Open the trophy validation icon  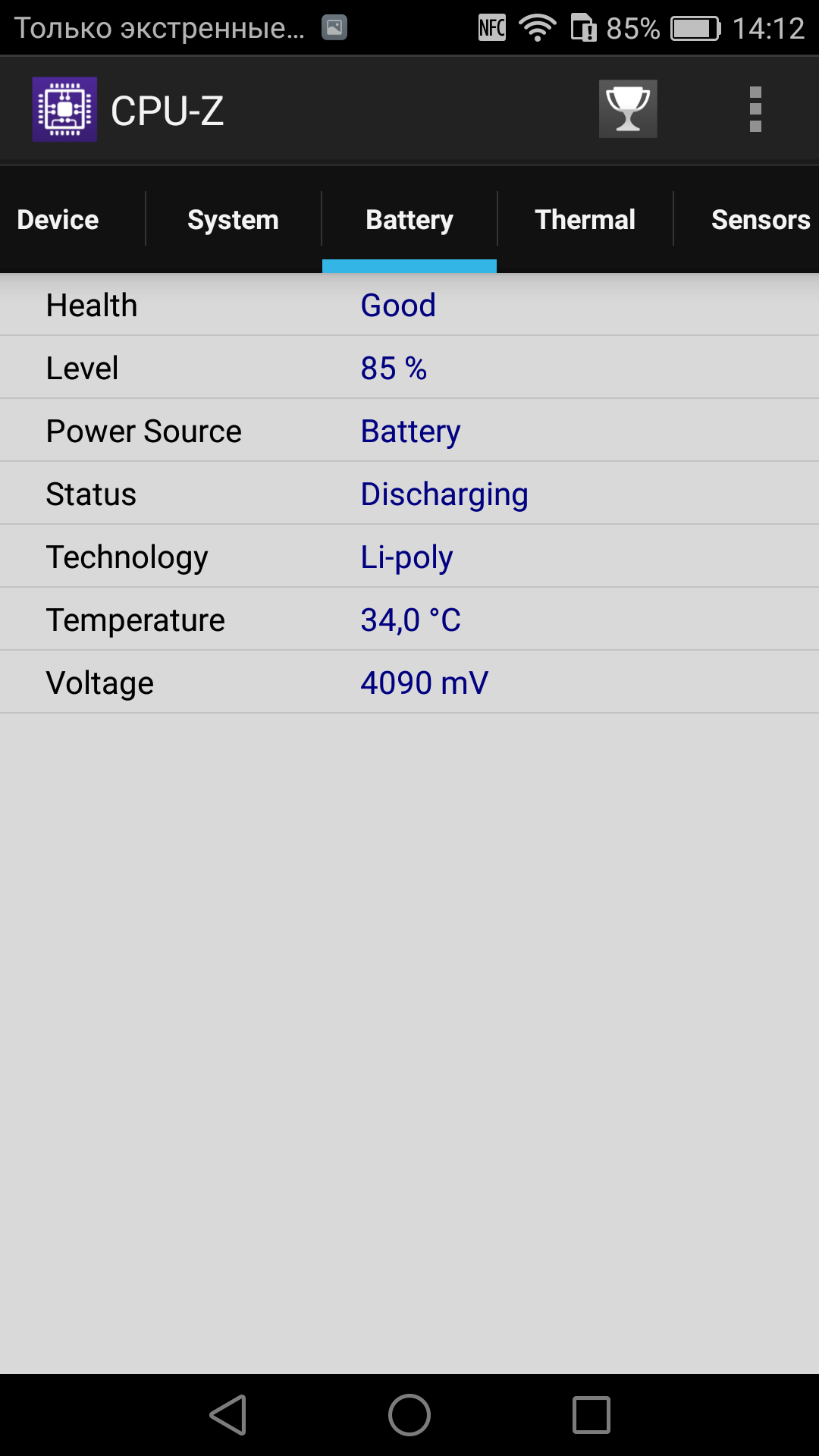click(628, 109)
